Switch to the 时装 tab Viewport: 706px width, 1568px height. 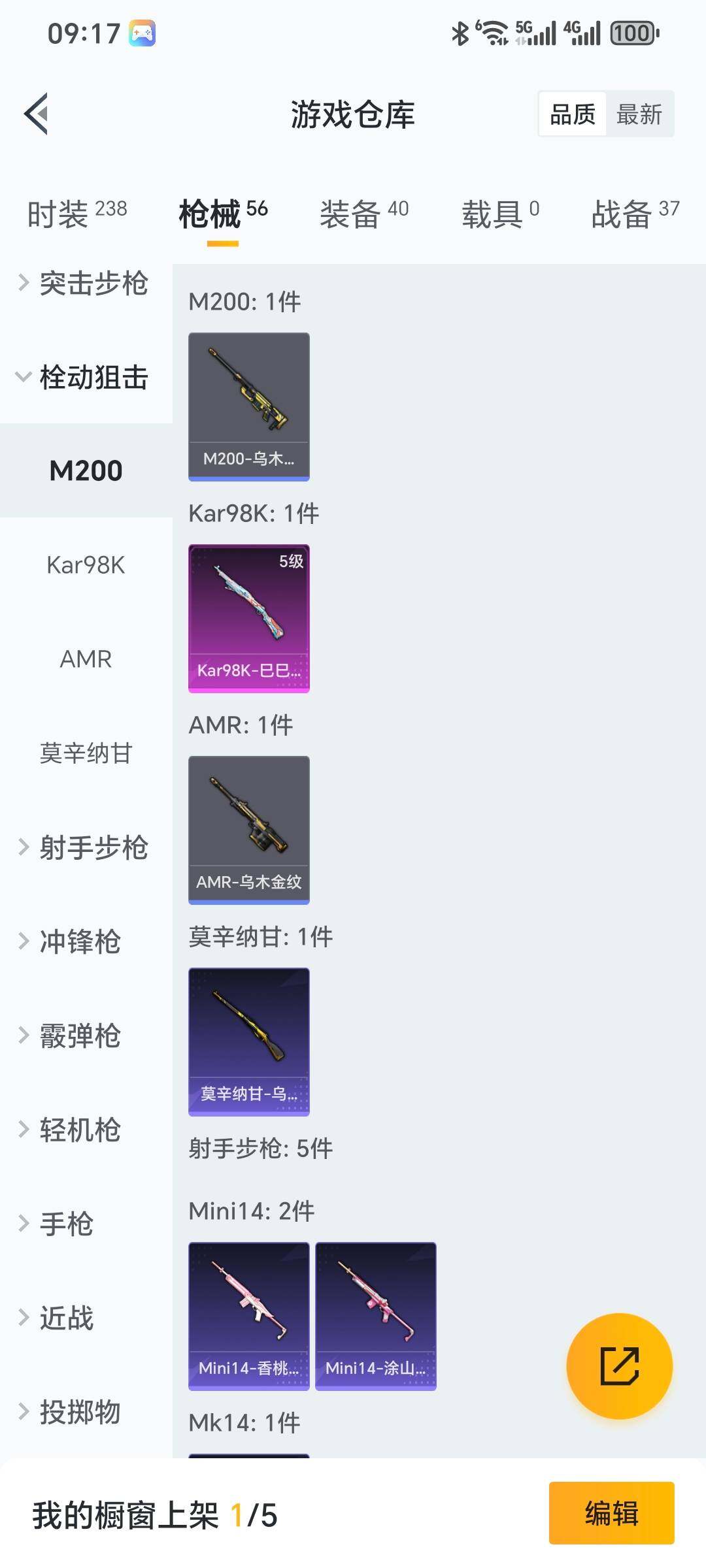[x=77, y=213]
